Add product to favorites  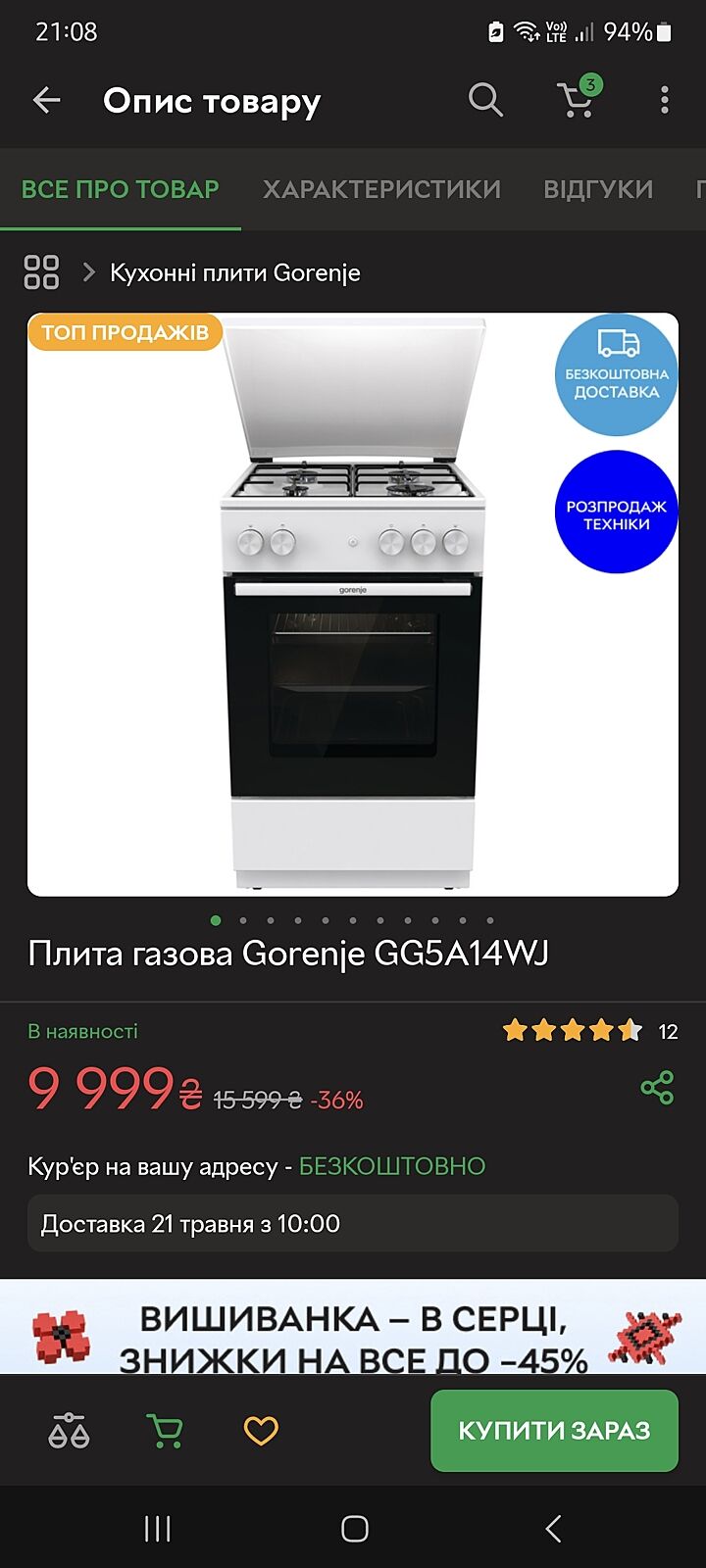pyautogui.click(x=261, y=1431)
